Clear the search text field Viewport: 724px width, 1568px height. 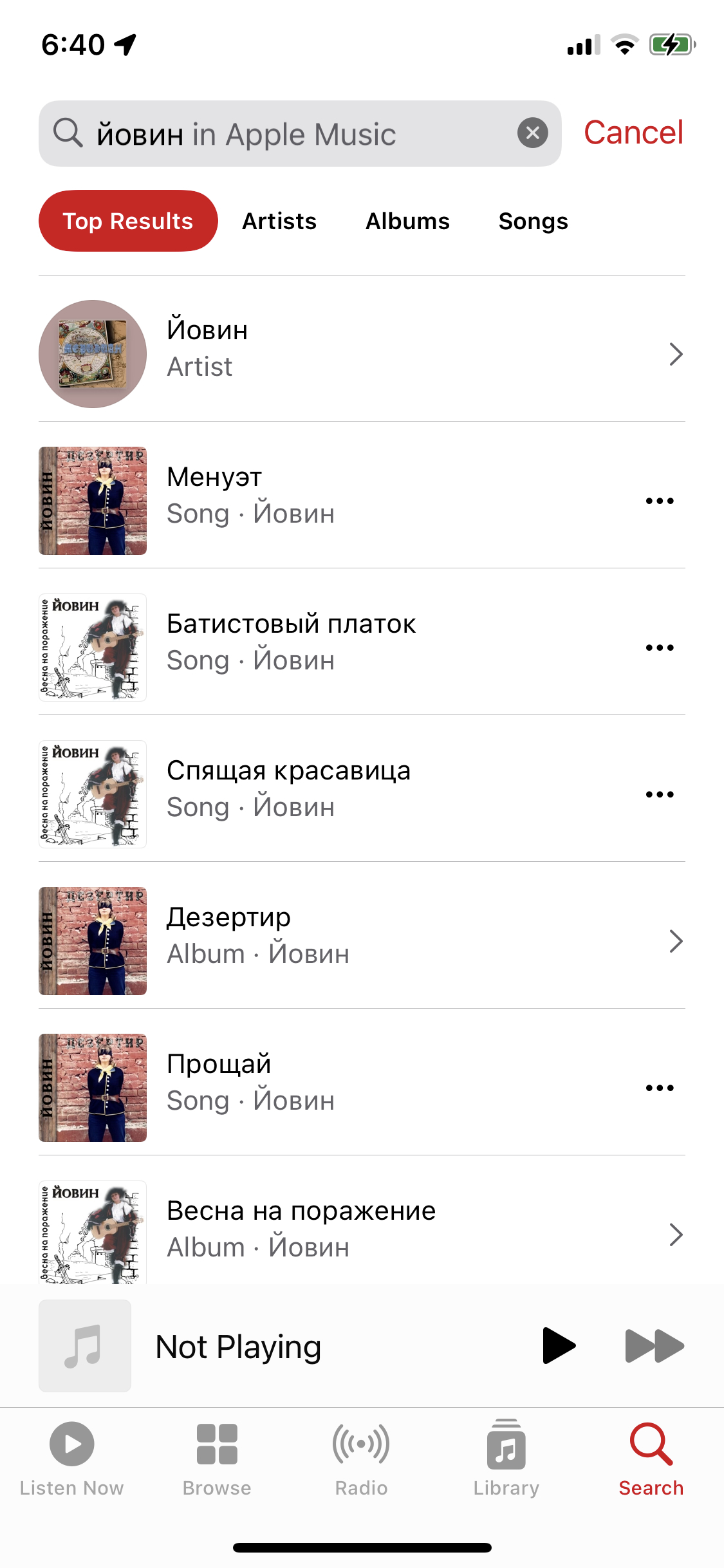532,133
